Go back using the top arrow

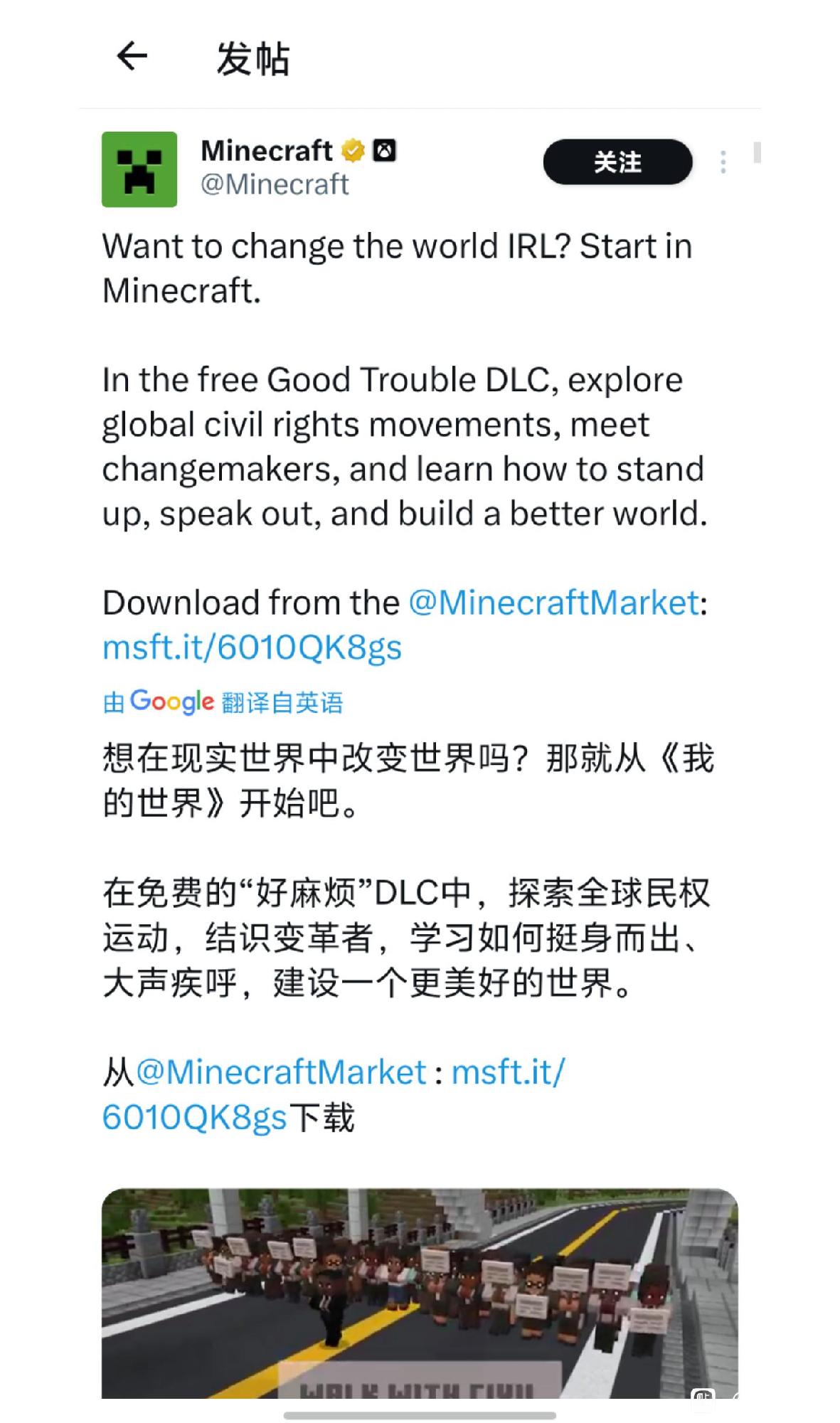tap(132, 56)
